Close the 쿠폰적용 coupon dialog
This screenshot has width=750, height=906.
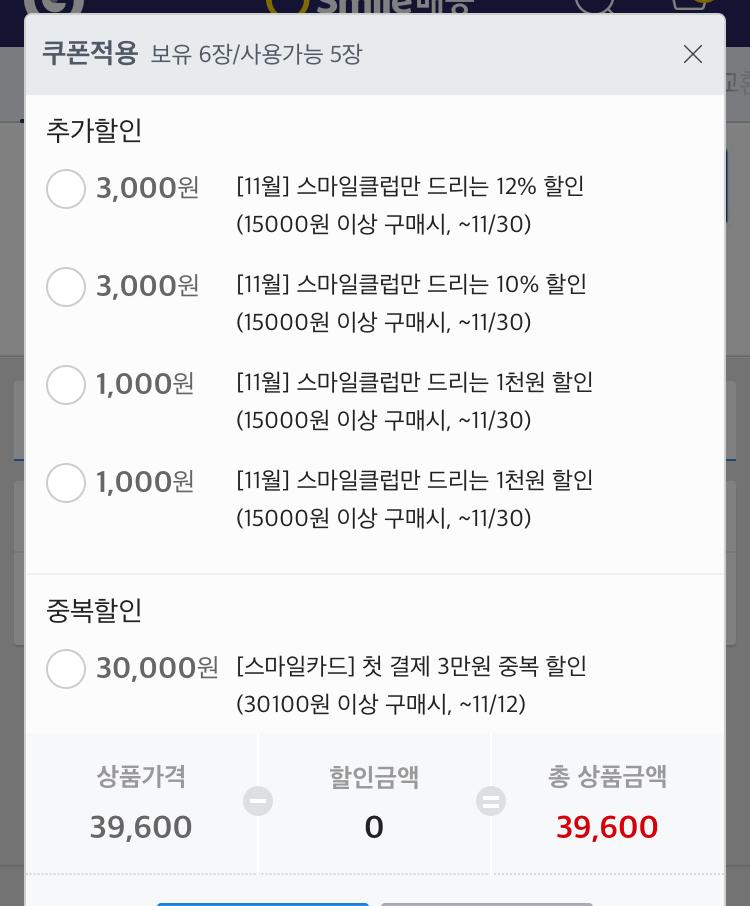(692, 54)
